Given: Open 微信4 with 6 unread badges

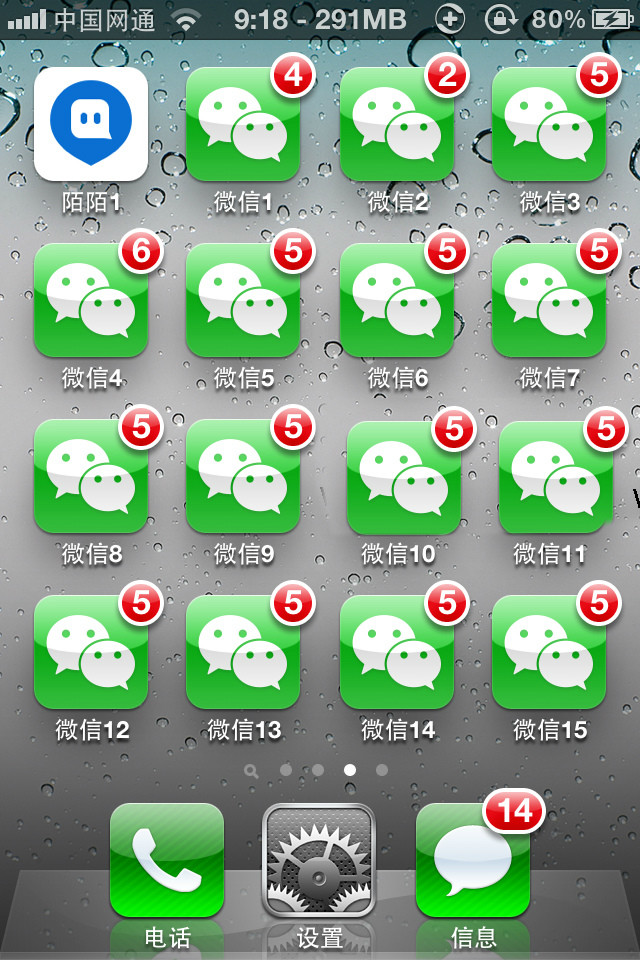Looking at the screenshot, I should (91, 300).
